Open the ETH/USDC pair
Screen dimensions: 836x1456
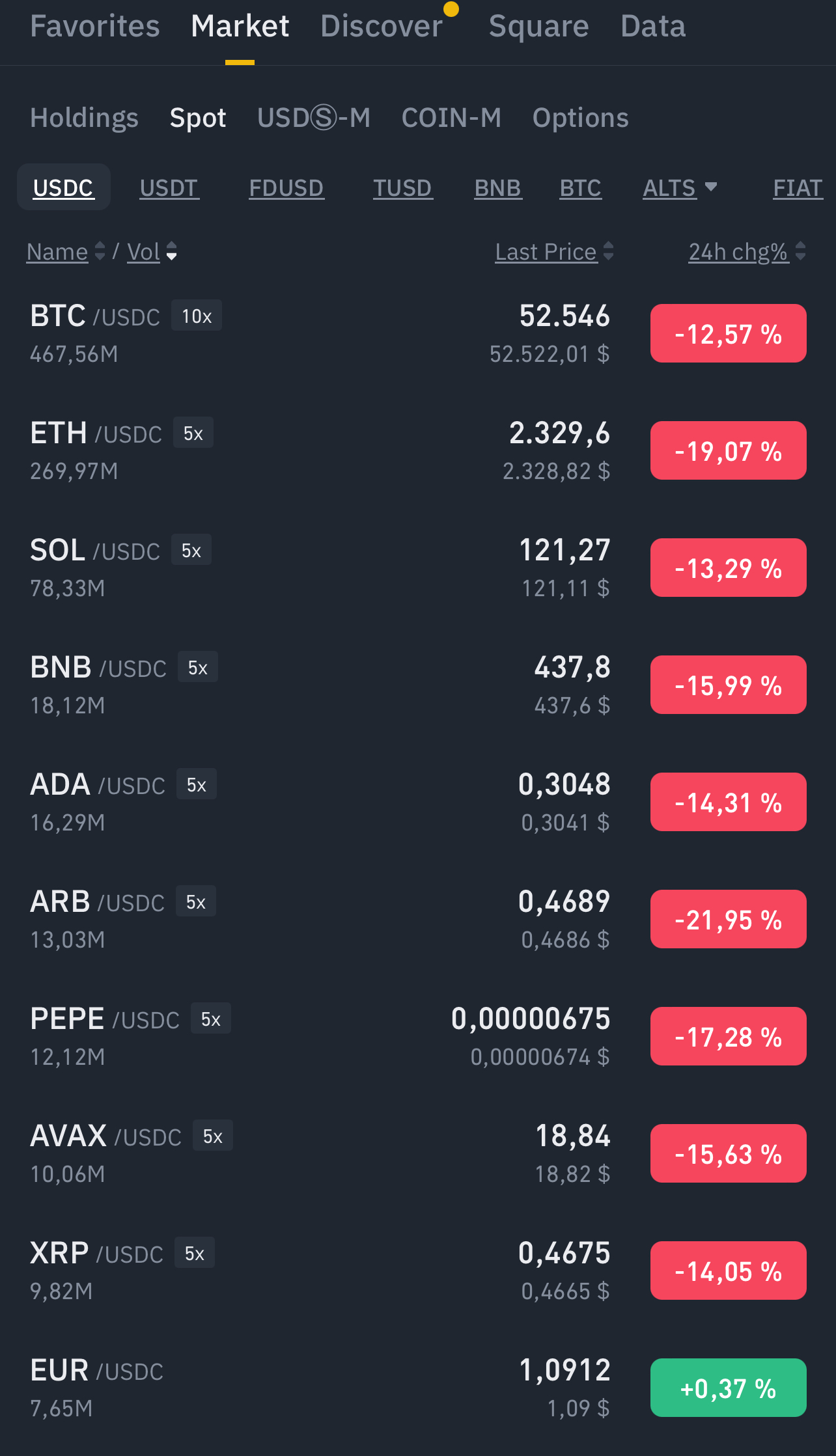tap(418, 451)
